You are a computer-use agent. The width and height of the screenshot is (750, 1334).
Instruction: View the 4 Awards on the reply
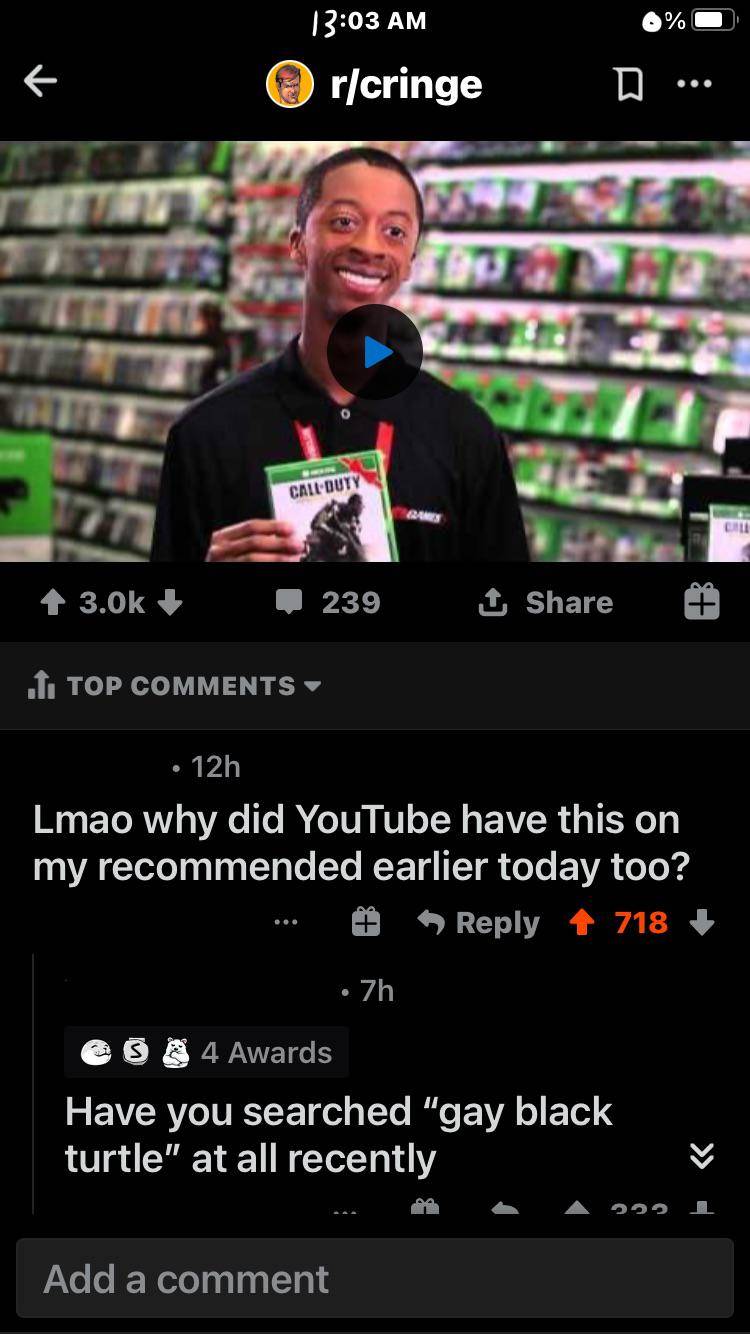click(206, 1052)
